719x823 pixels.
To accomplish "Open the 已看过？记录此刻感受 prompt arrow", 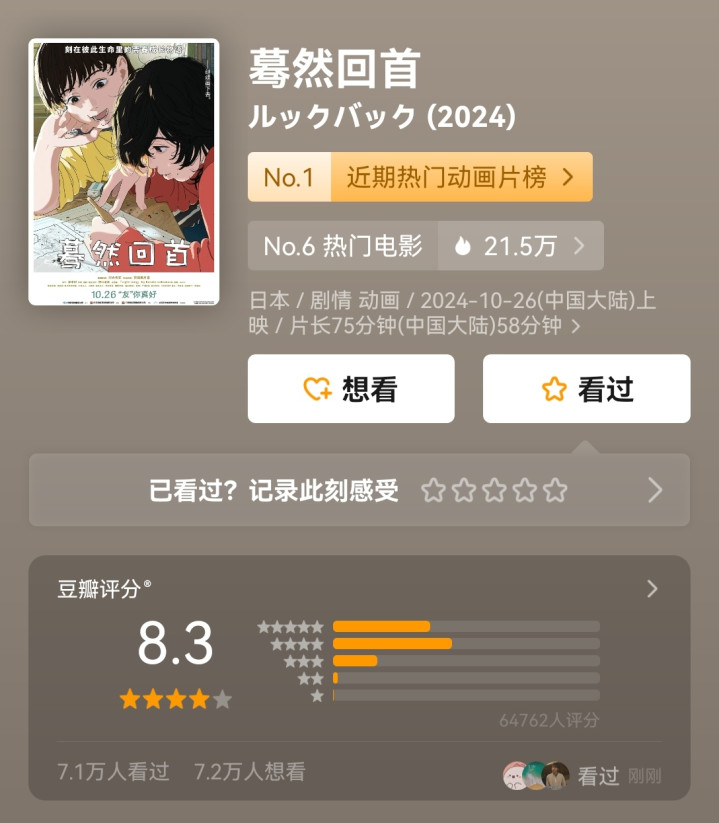I will click(655, 490).
